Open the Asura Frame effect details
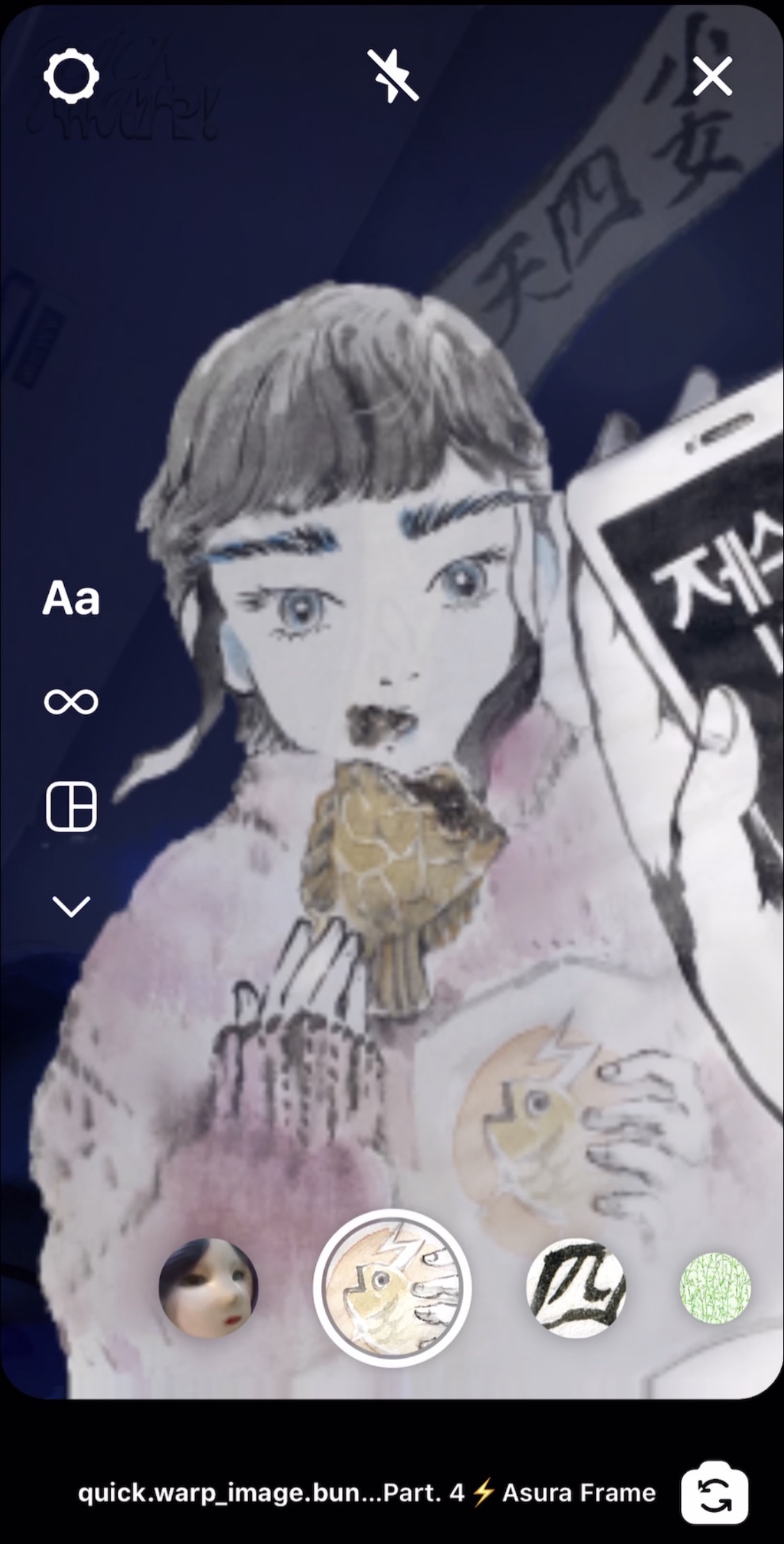The height and width of the screenshot is (1544, 784). pyautogui.click(x=367, y=1493)
